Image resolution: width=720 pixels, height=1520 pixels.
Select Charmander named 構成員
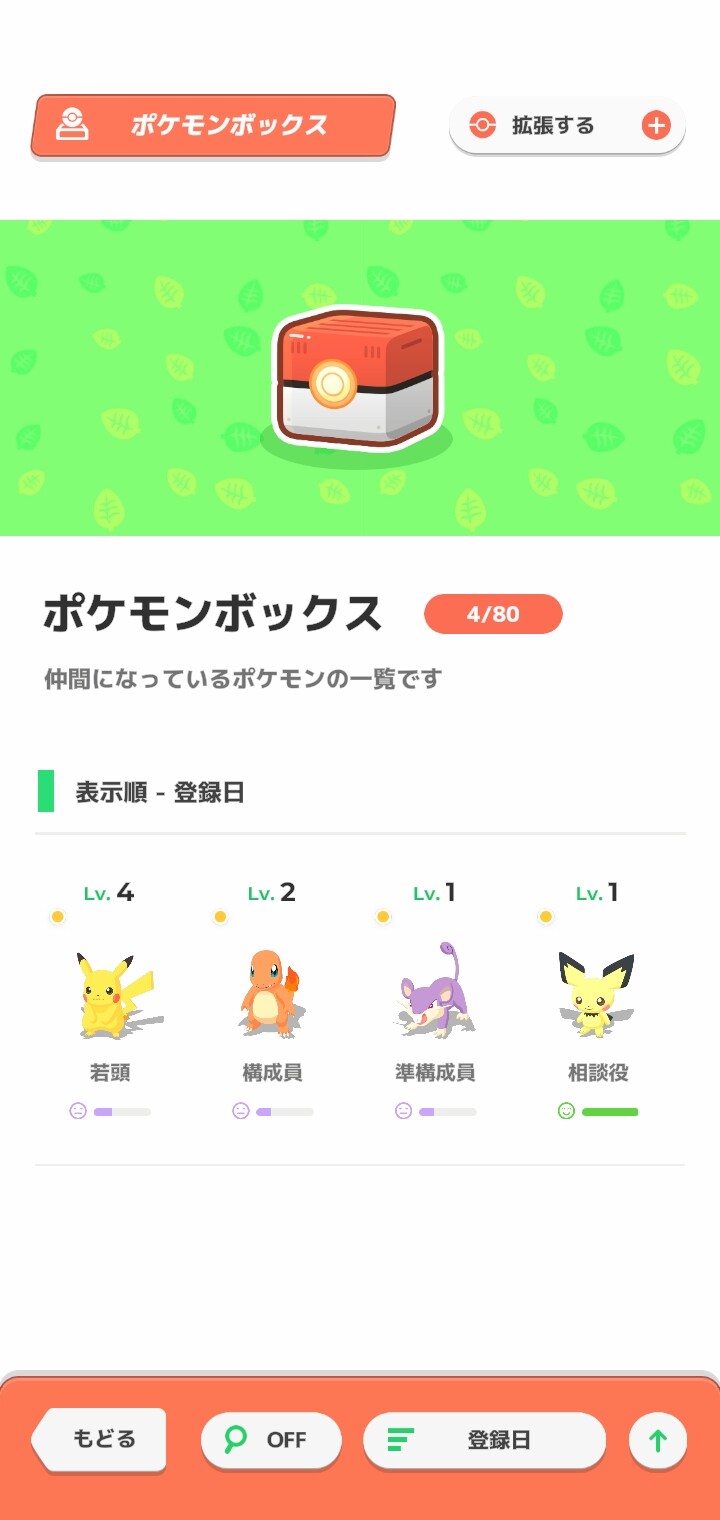coord(271,996)
